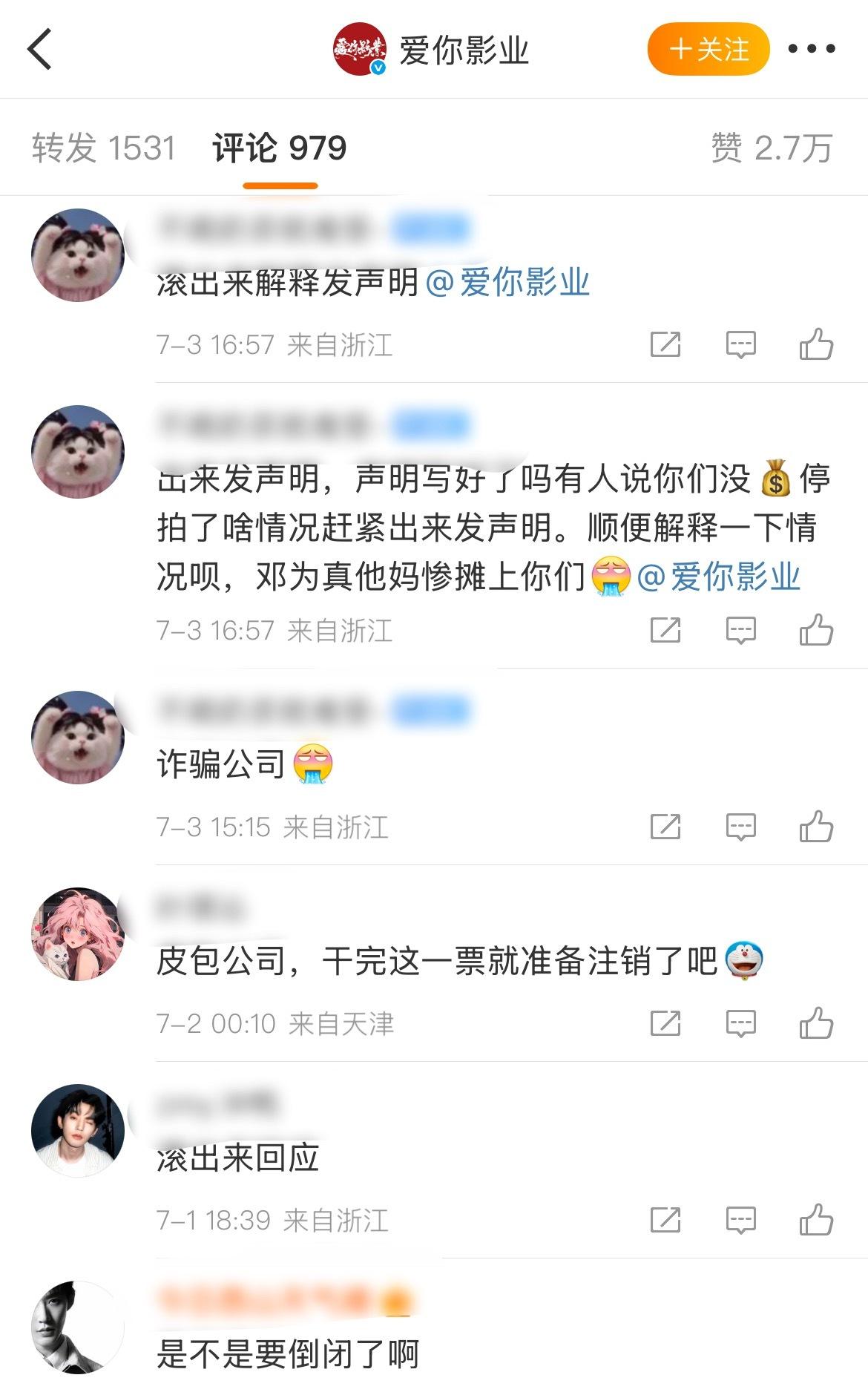Like the 皮包公司 comment from 天津
This screenshot has width=868, height=1395.
816,1023
